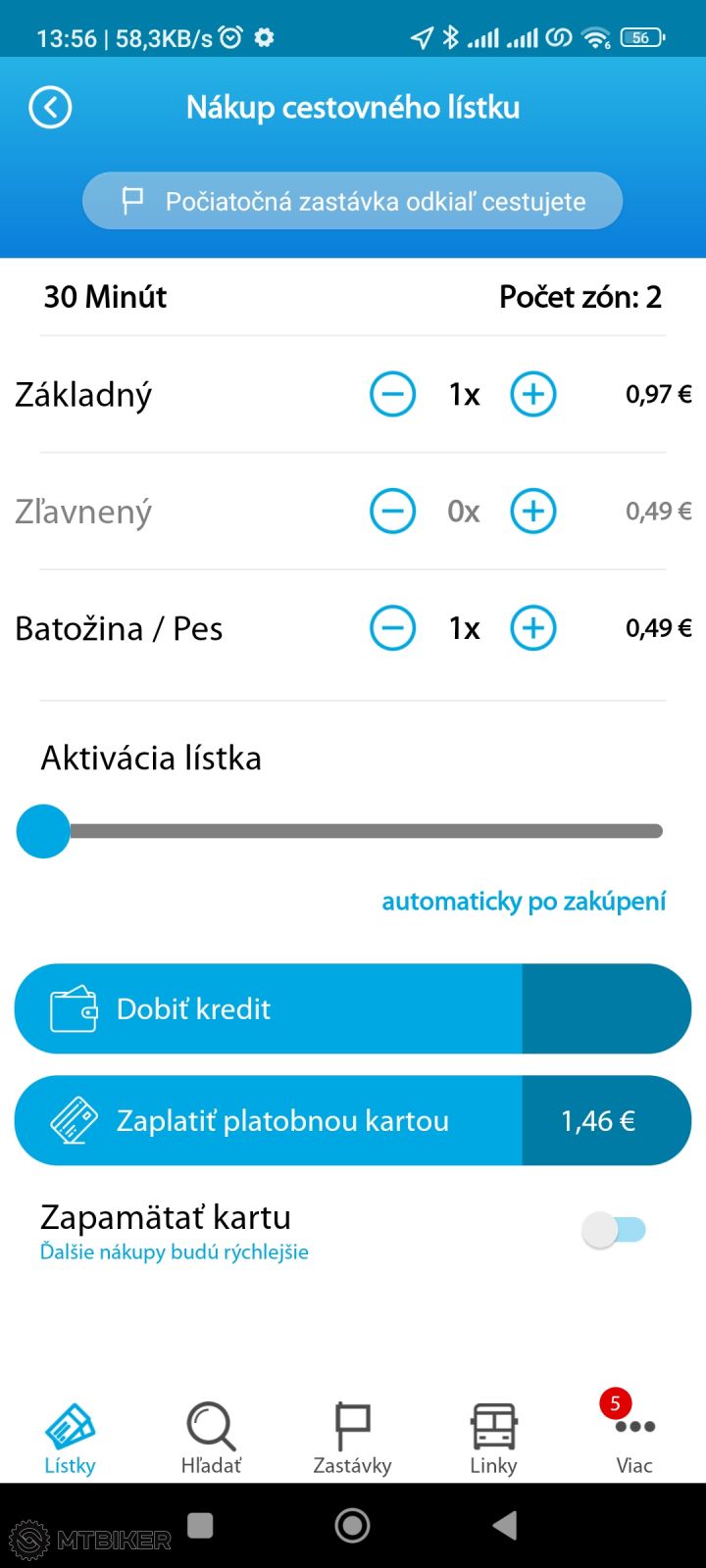Switch to the Lístky tab

click(70, 1439)
